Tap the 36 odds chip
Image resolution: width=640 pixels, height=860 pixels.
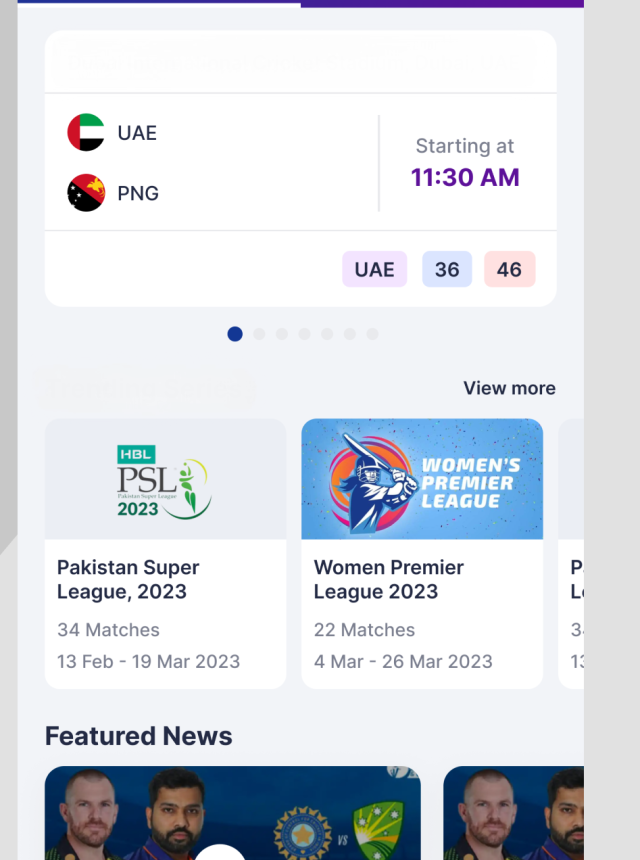[447, 269]
